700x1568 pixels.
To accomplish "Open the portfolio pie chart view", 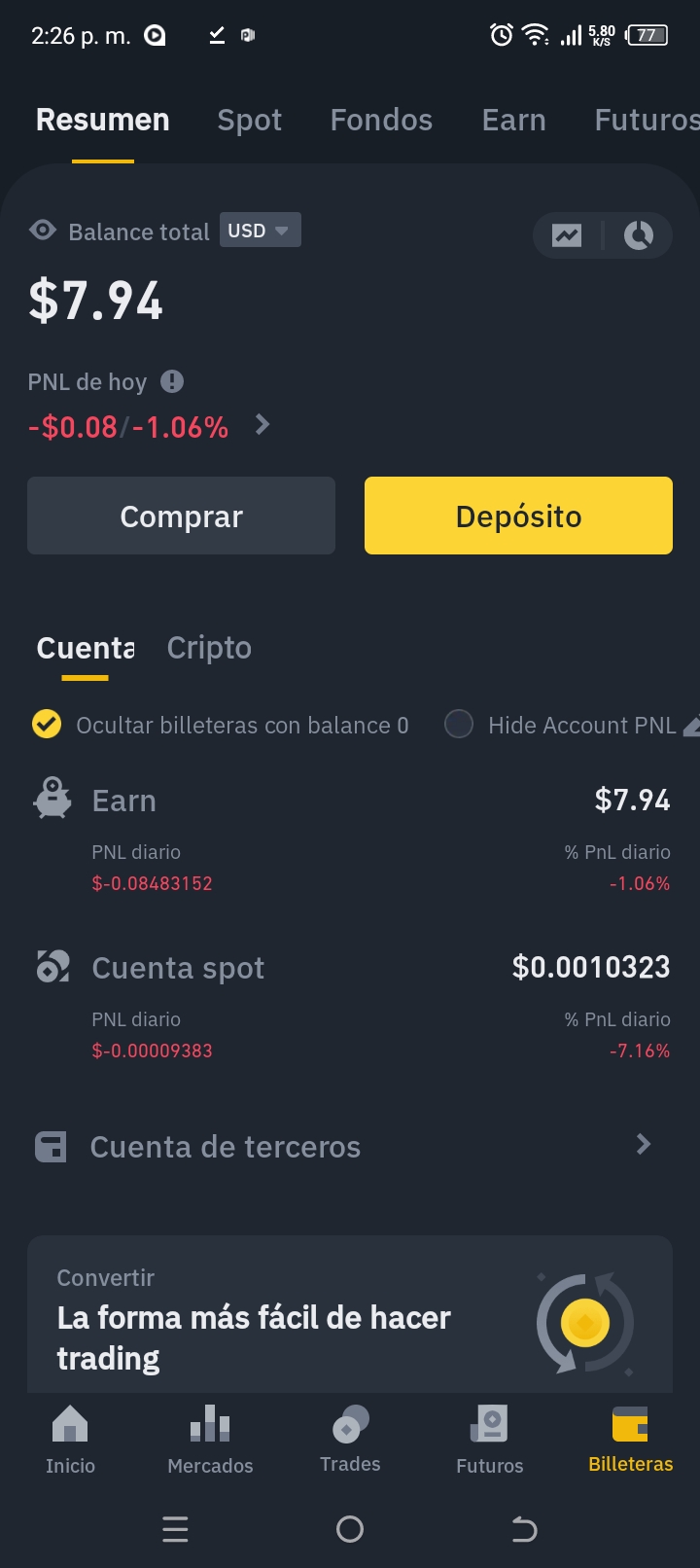I will (639, 235).
